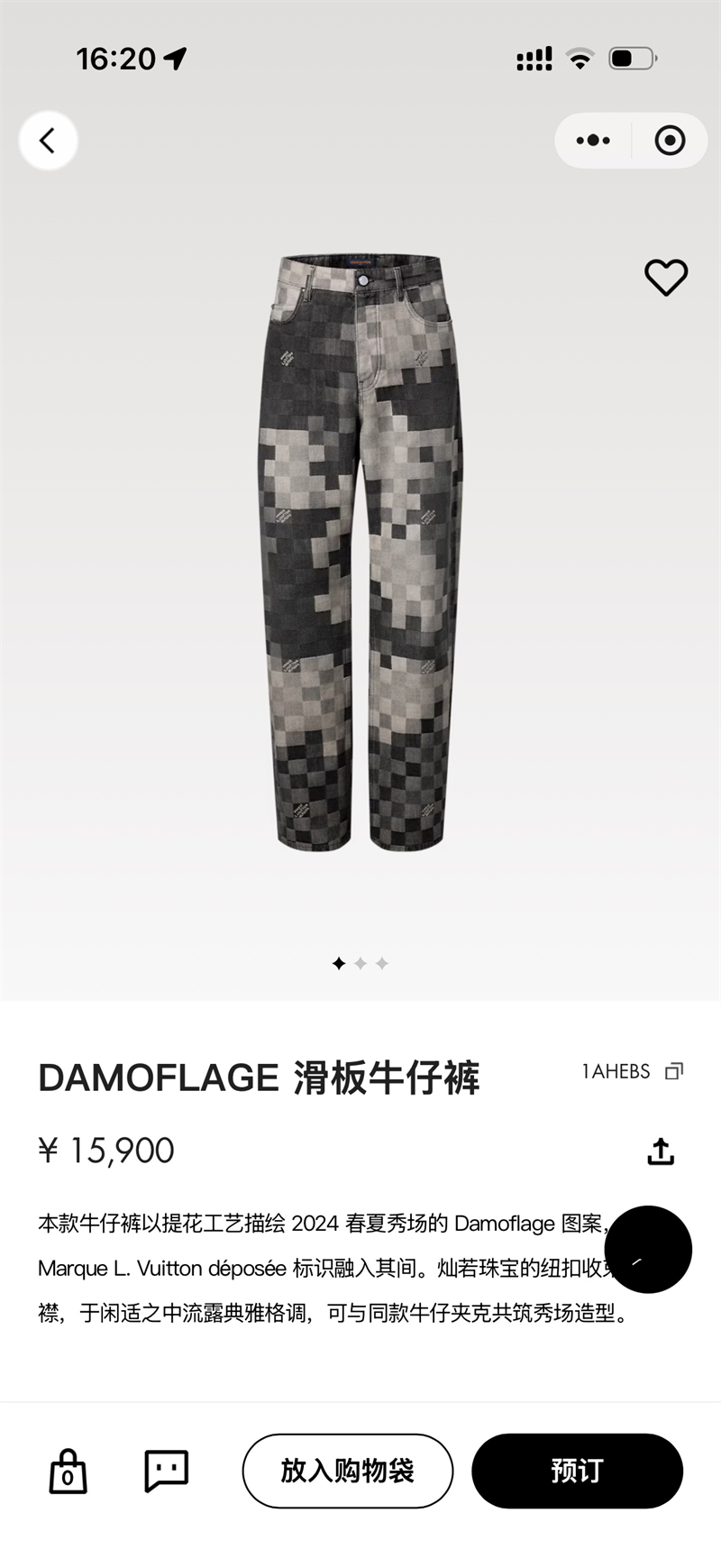Tap the mini-program close circle icon

click(x=670, y=141)
